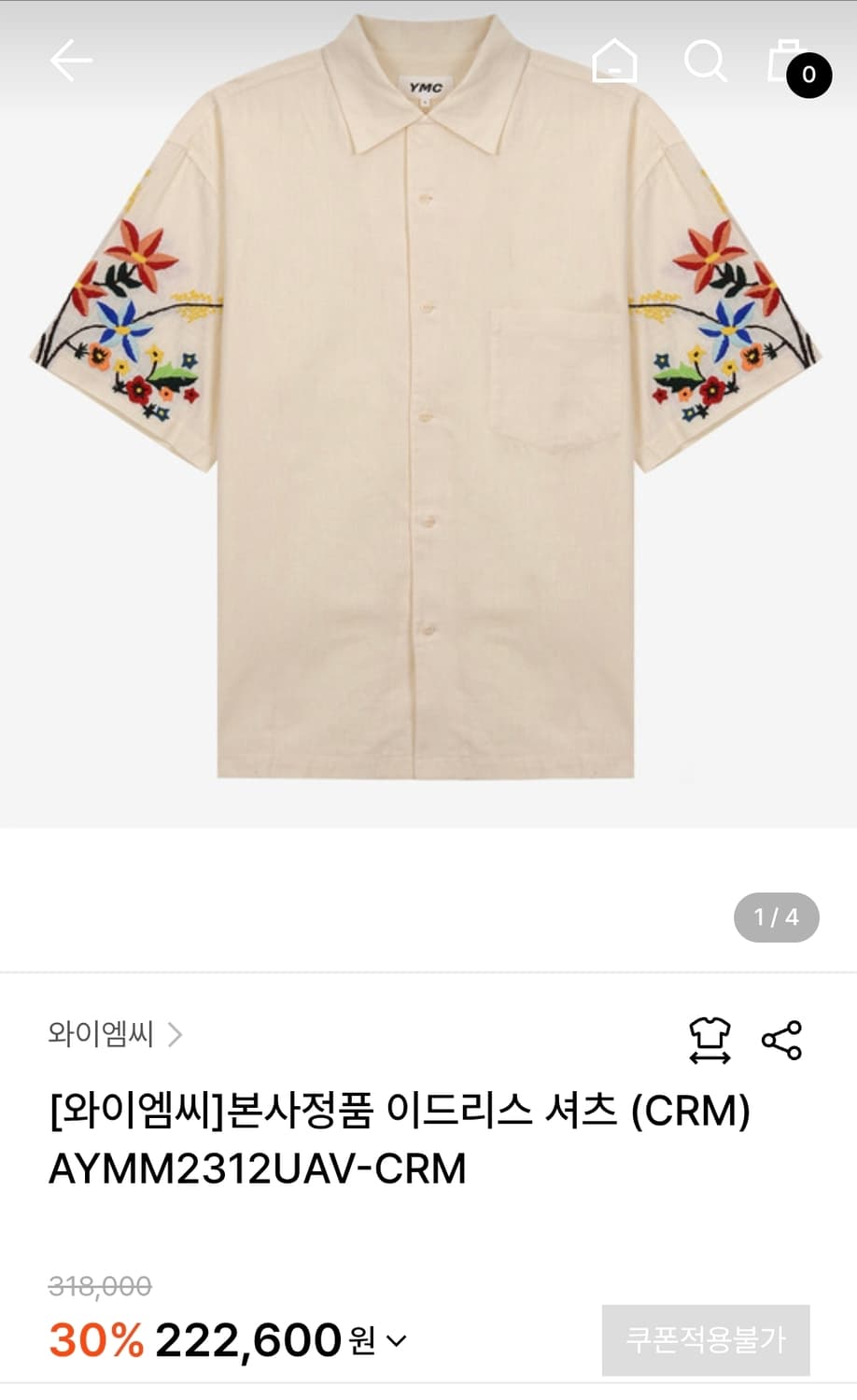View the product photo of the shirt
The width and height of the screenshot is (857, 1400).
click(x=428, y=420)
